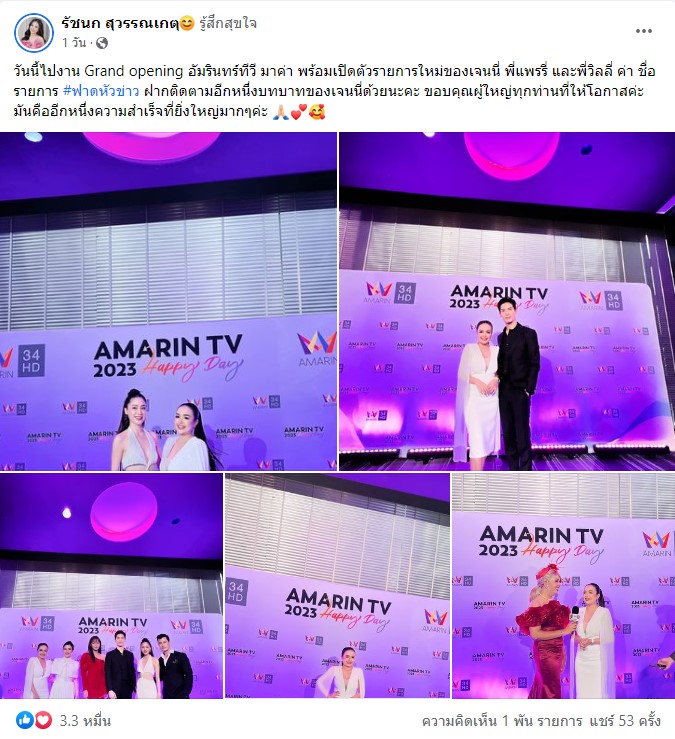675x739 pixels.
Task: Open รัชนก สุวรรณเกตุ's profile picture
Action: (x=34, y=33)
